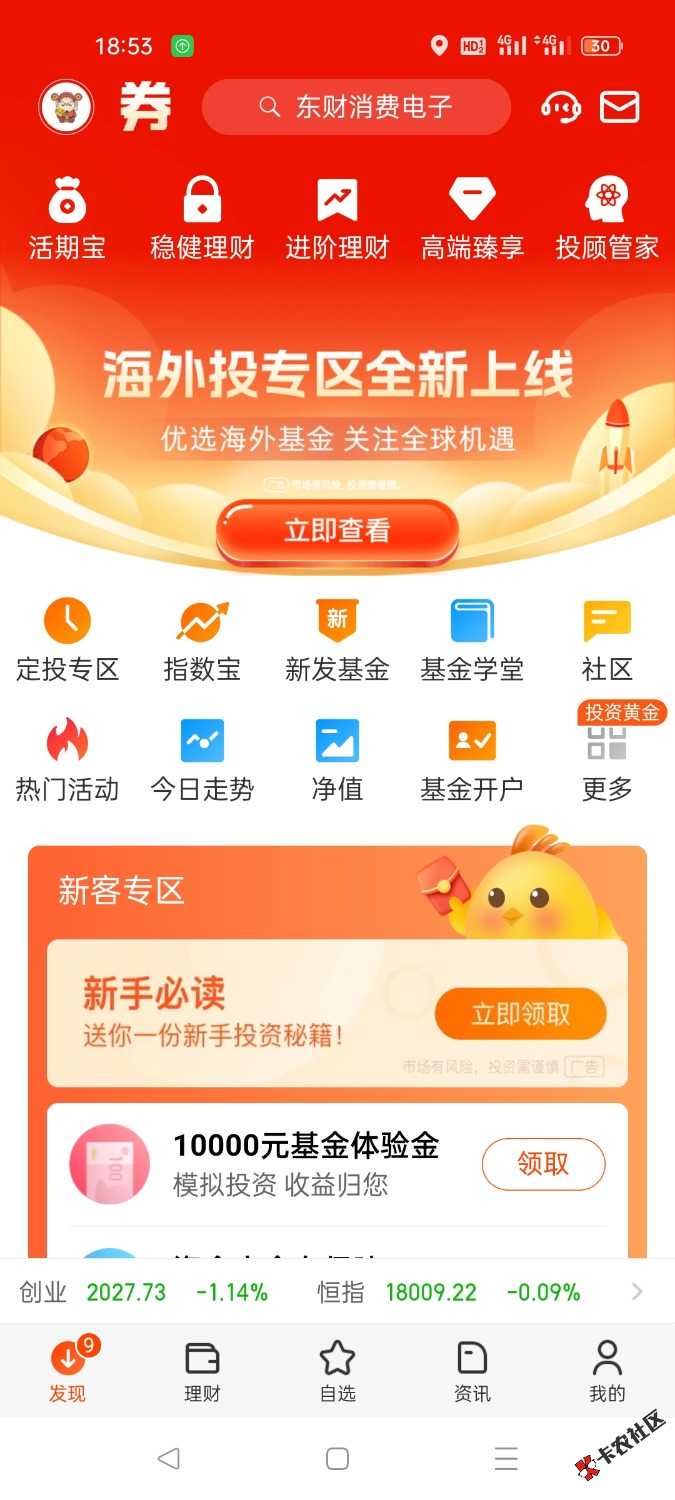Image resolution: width=675 pixels, height=1500 pixels.
Task: Claim the 10000元基金体验金 with 领取
Action: click(x=543, y=1164)
